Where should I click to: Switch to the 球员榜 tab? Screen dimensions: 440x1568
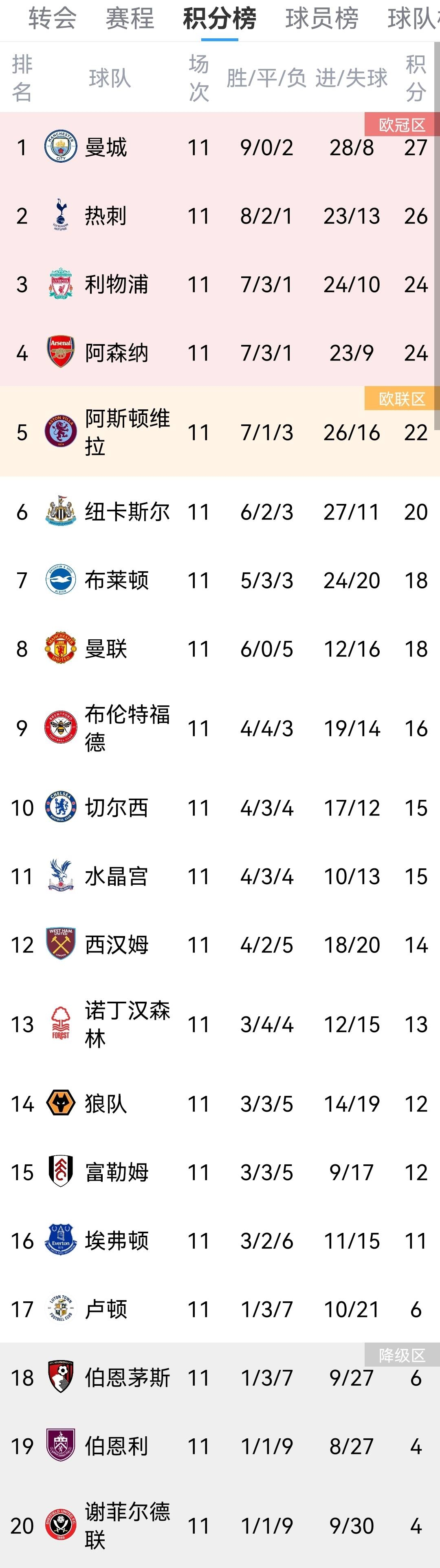tap(322, 18)
